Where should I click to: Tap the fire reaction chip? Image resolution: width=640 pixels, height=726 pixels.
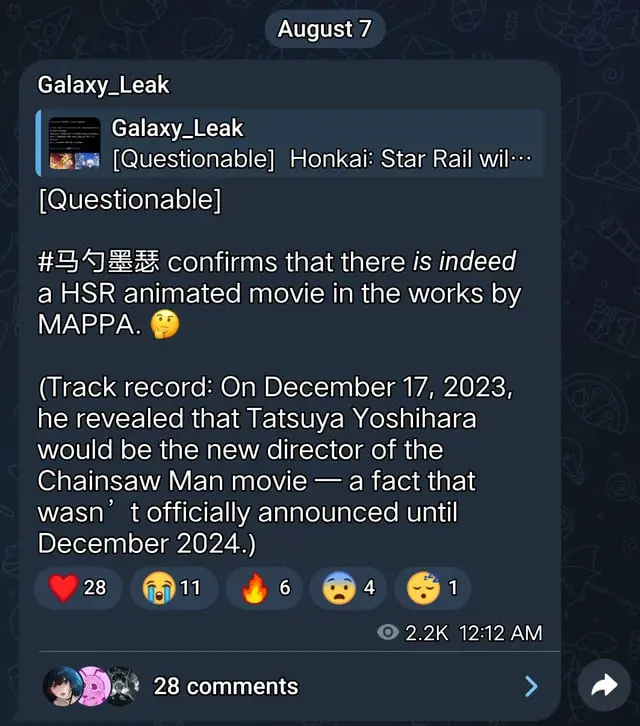265,588
